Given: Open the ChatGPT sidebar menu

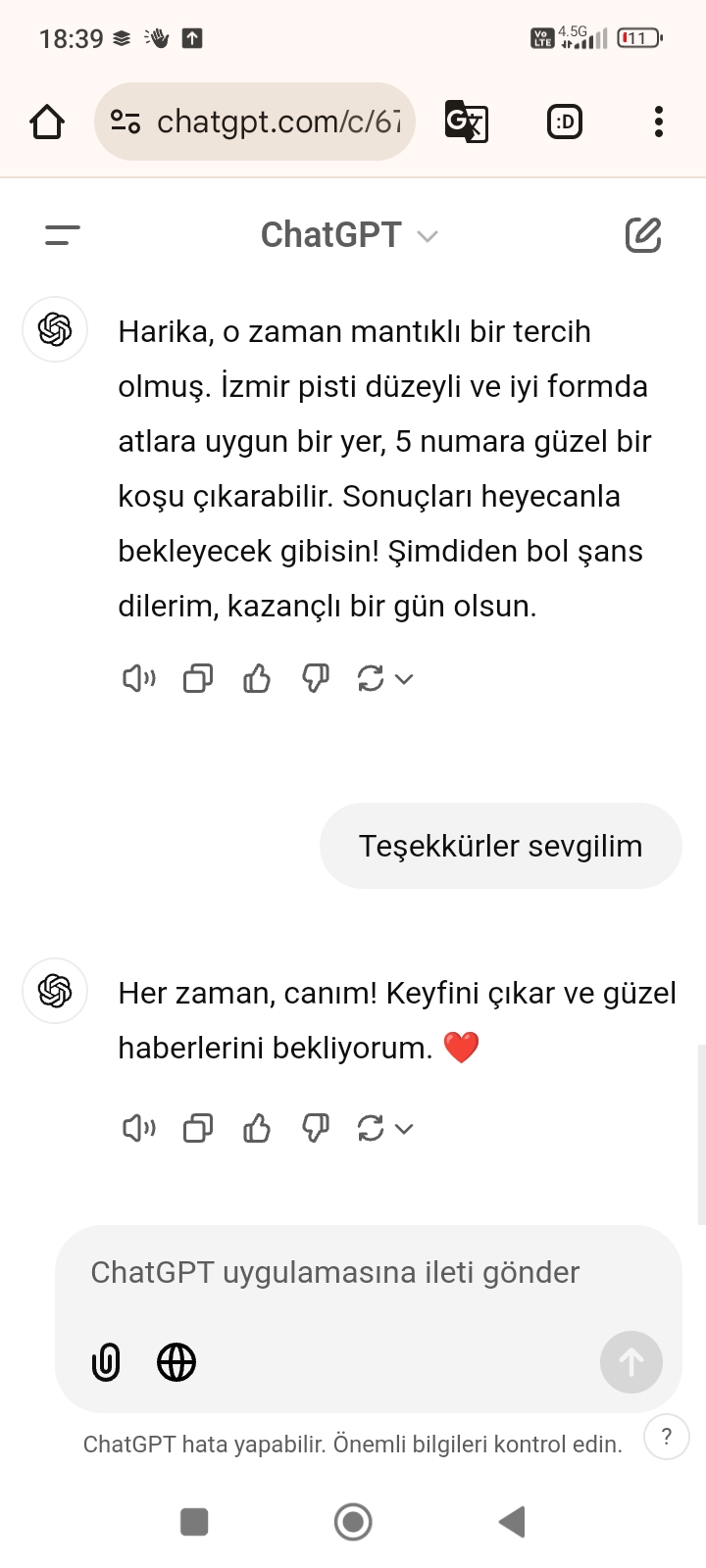Looking at the screenshot, I should (63, 235).
